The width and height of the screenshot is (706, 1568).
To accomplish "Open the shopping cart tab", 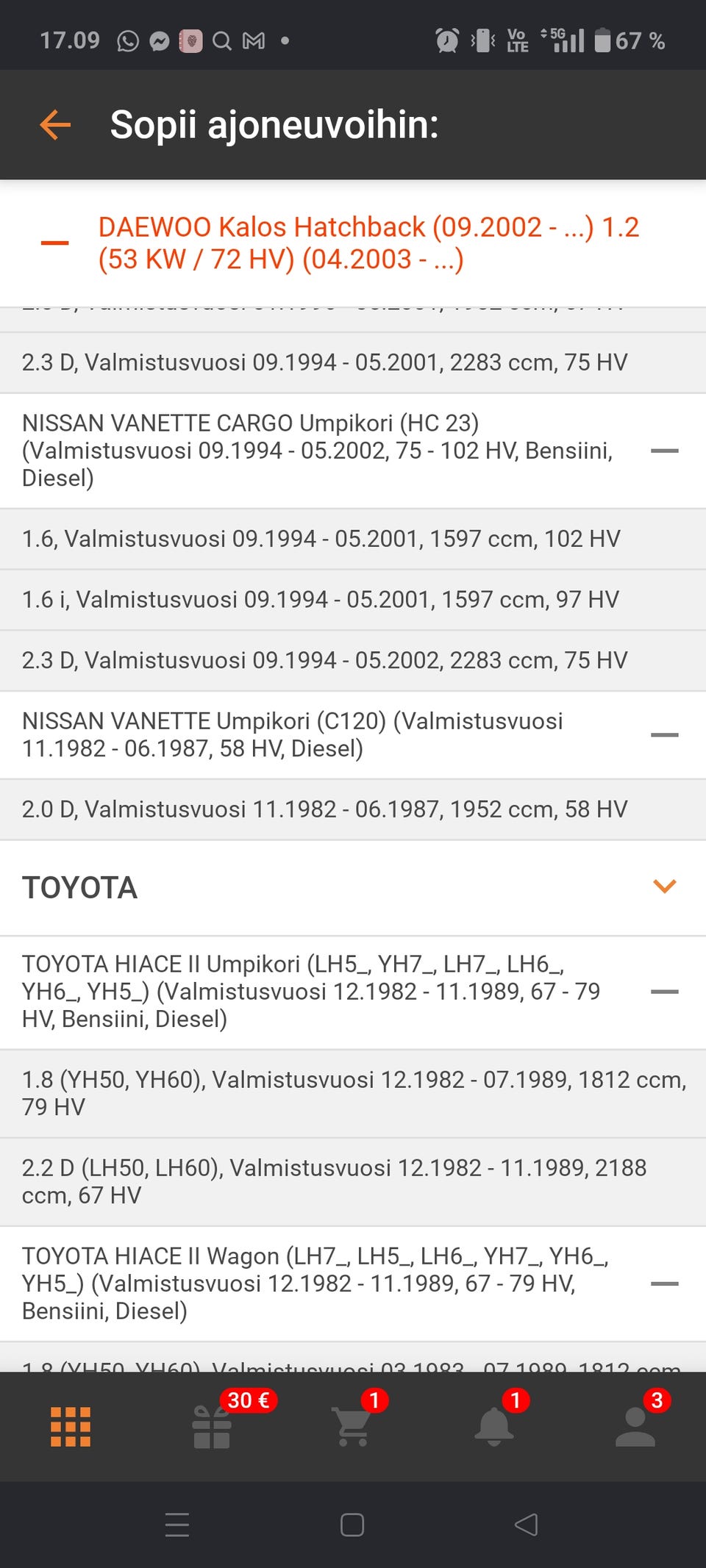I will tap(353, 1427).
